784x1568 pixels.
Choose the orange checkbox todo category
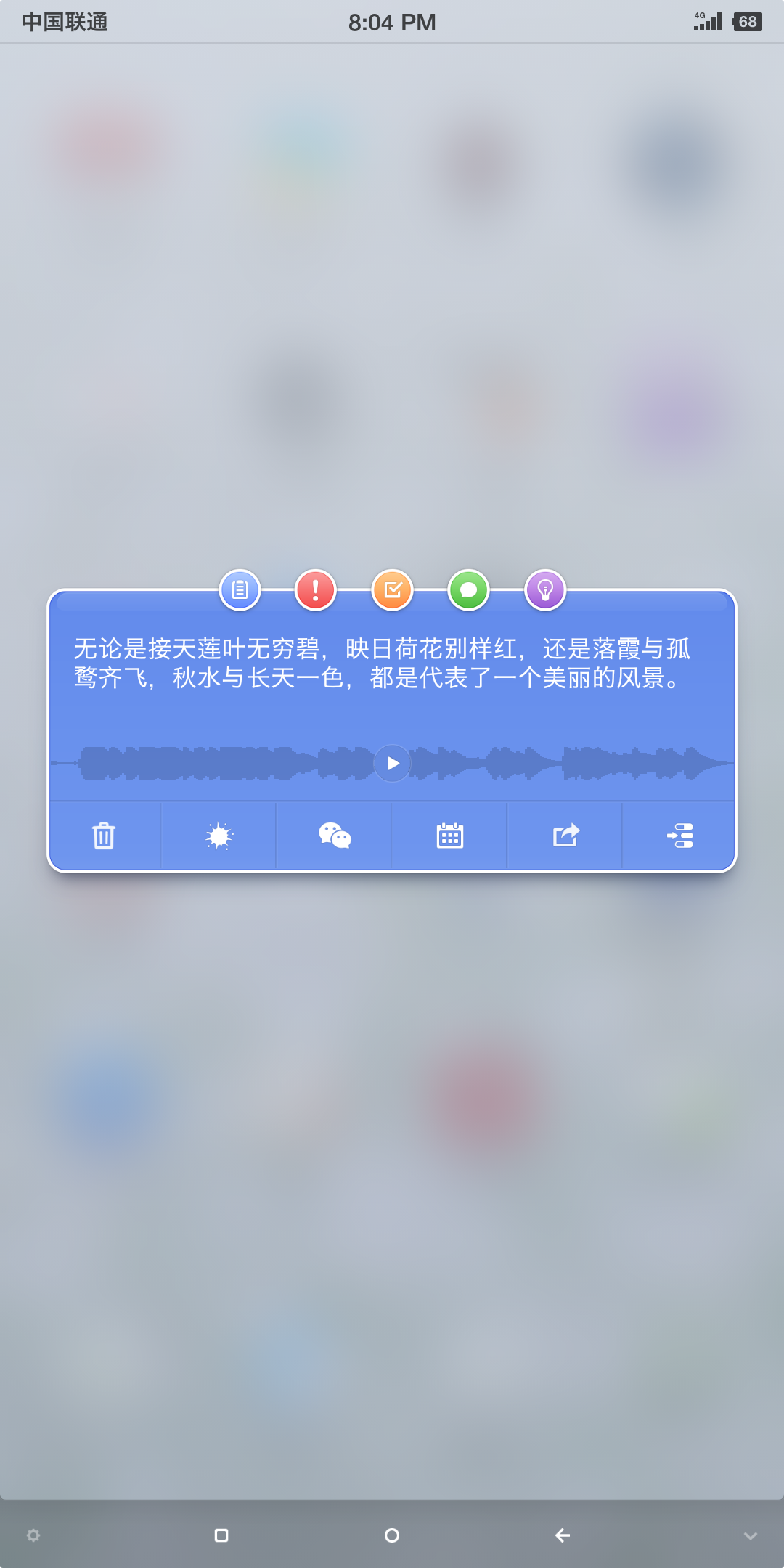392,589
